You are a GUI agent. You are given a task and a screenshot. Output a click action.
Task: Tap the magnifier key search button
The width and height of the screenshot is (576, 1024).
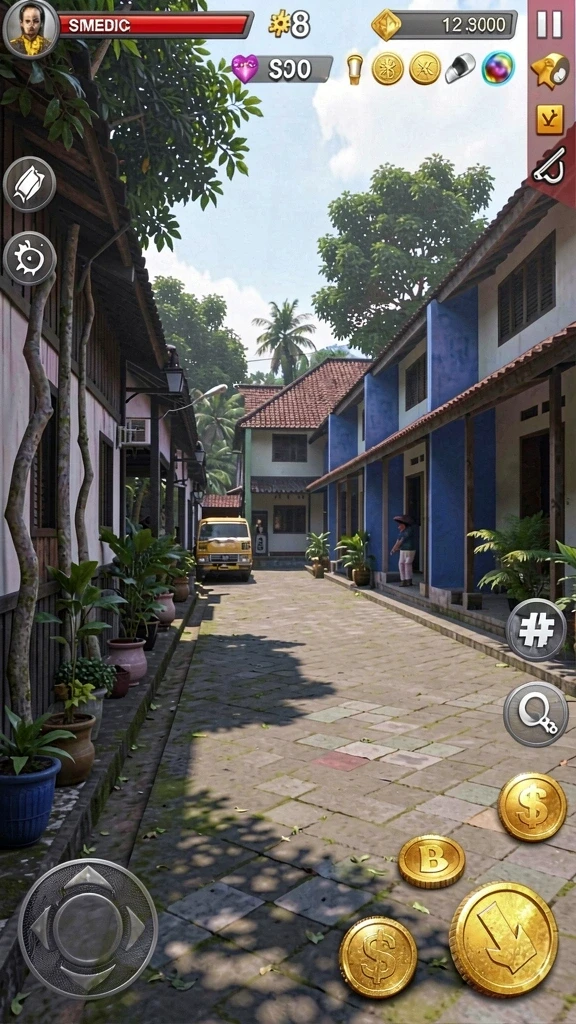click(536, 714)
